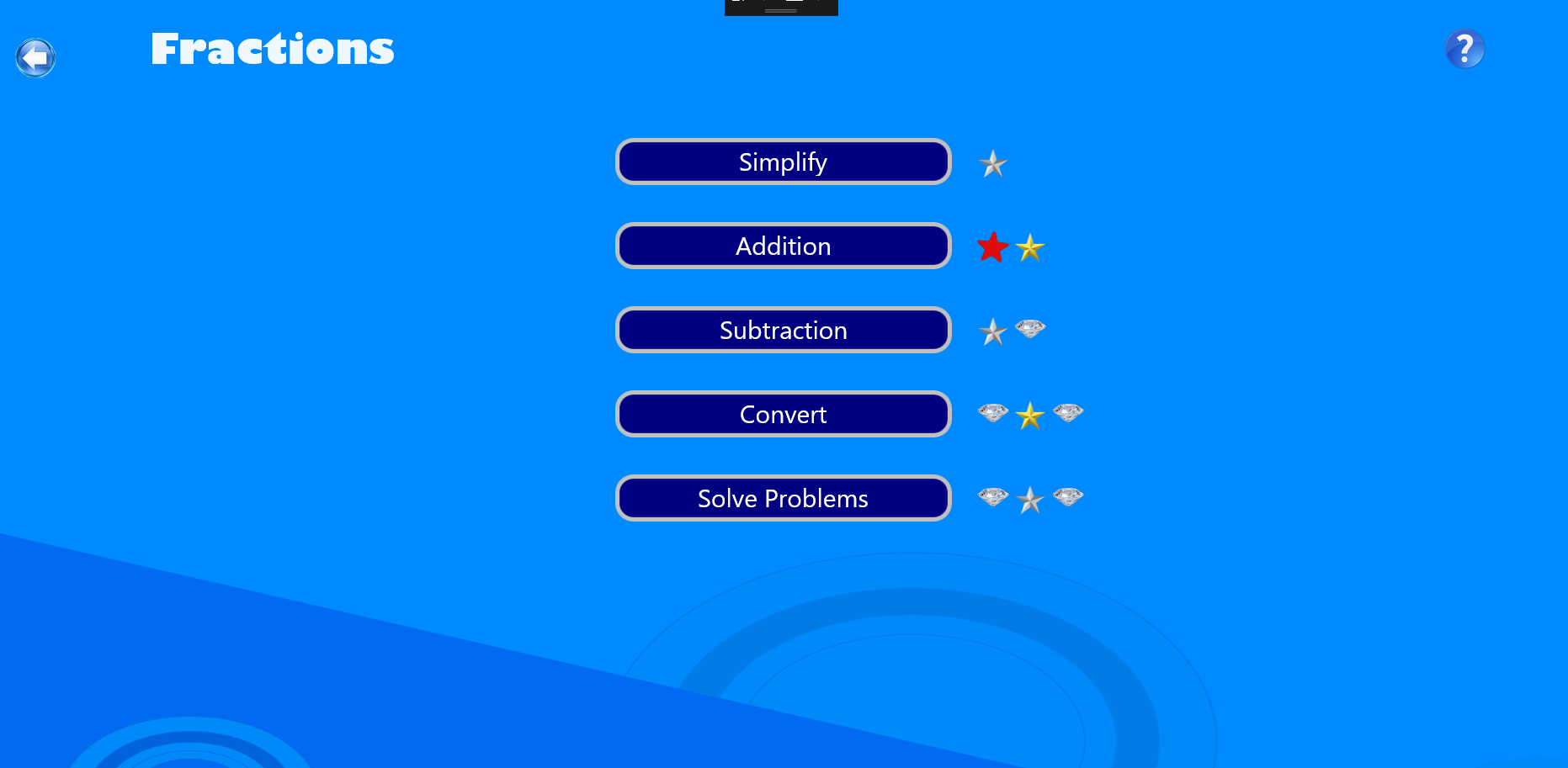Select the Subtraction section
Screen dimensions: 1568x768
coord(783,330)
